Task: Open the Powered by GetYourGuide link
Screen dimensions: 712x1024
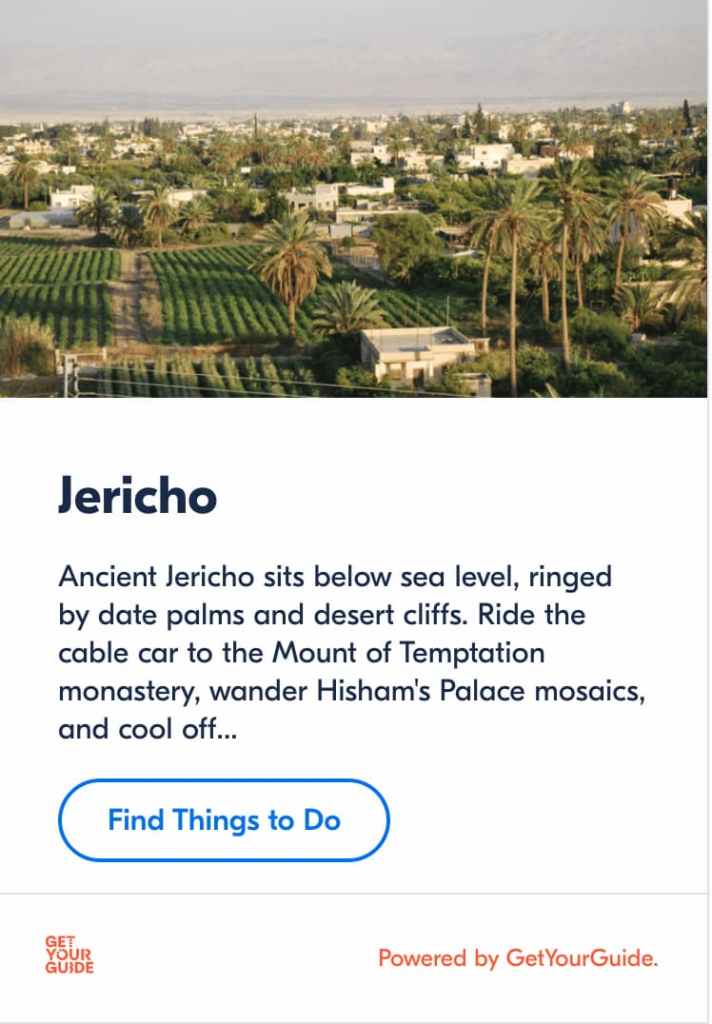Action: click(518, 958)
